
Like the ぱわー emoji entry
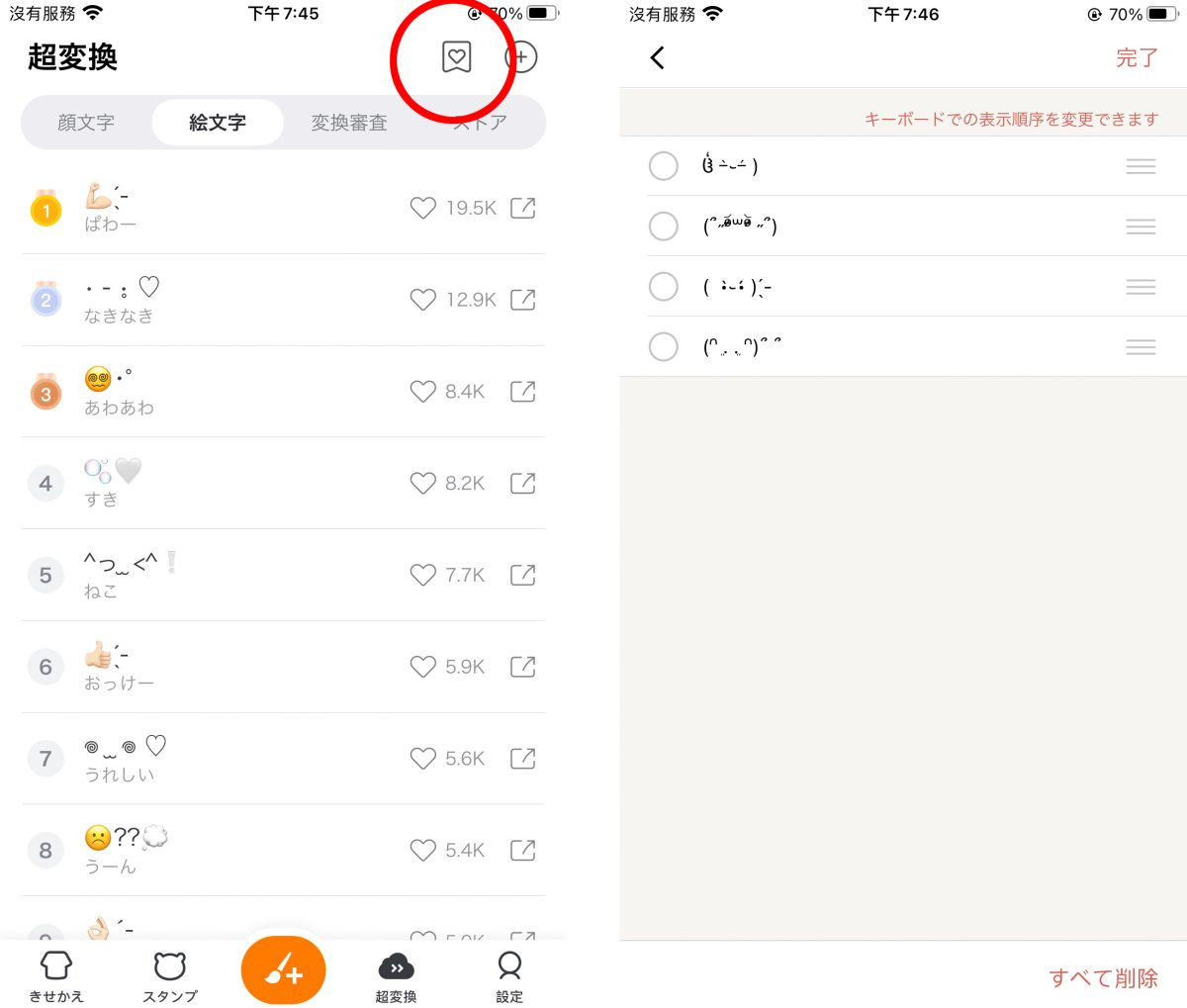(x=423, y=208)
